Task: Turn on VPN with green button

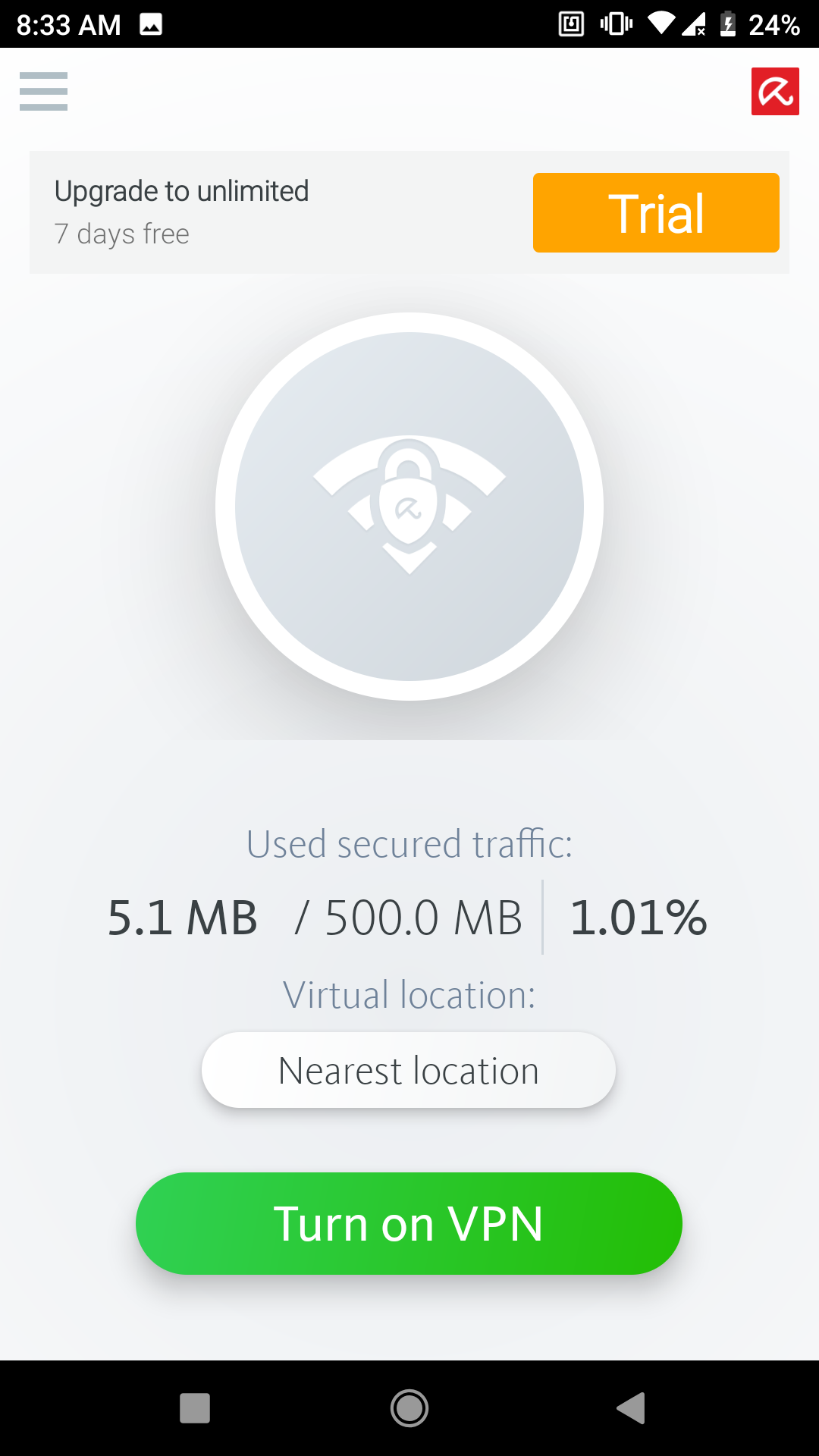Action: click(x=409, y=1223)
